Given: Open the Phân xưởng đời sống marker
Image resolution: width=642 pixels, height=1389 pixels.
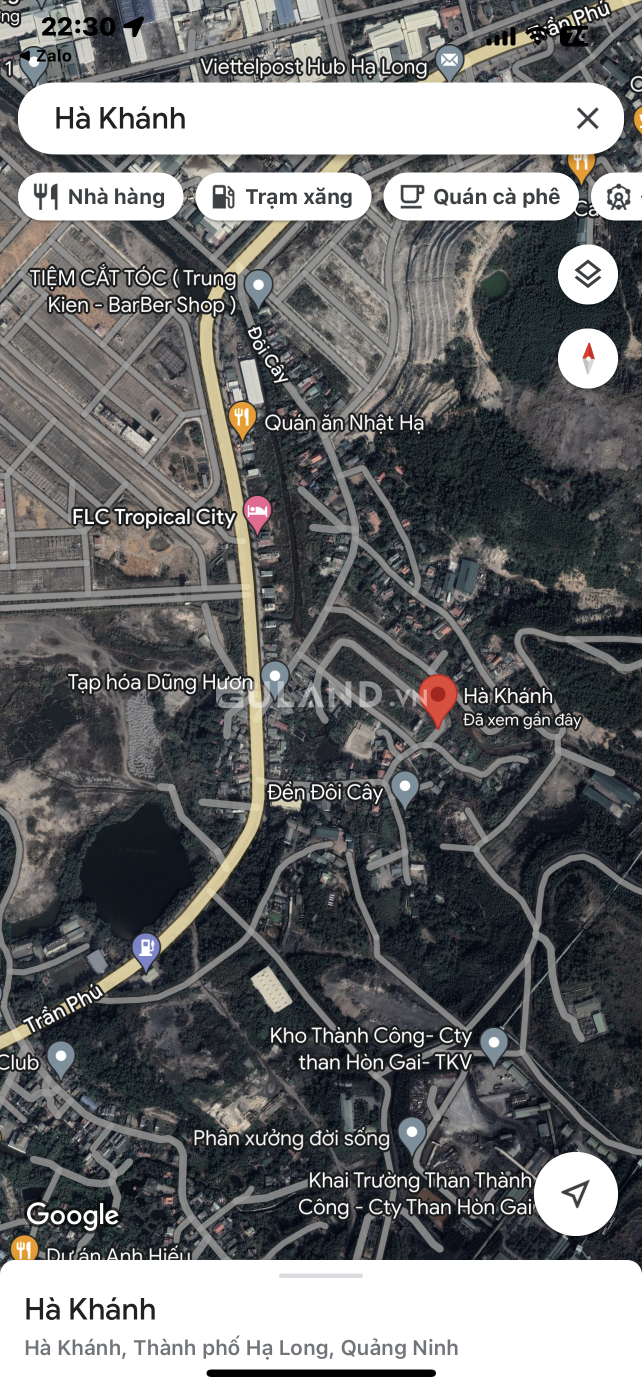Looking at the screenshot, I should 412,1136.
